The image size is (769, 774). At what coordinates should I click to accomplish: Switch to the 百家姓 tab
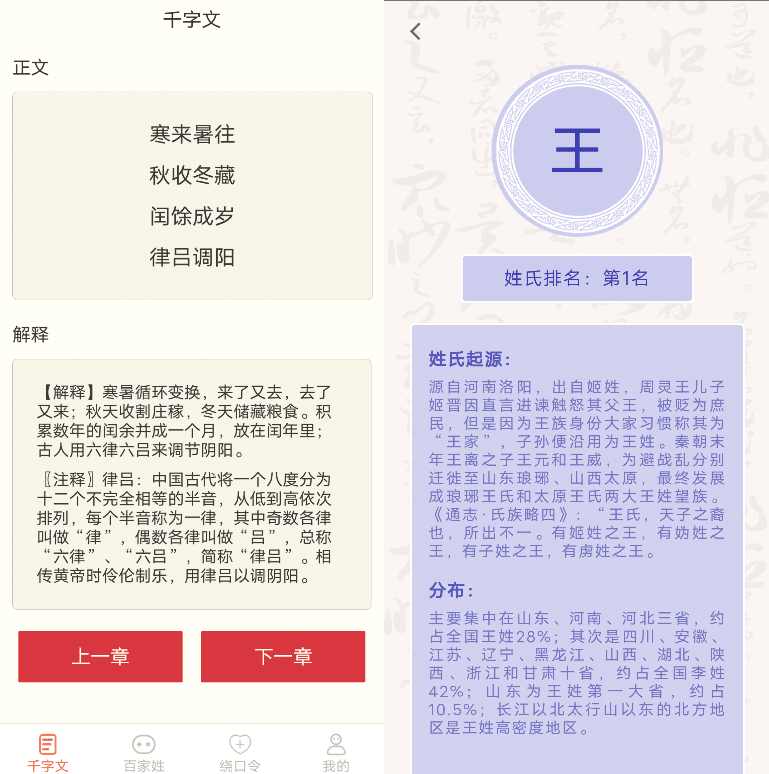point(144,752)
